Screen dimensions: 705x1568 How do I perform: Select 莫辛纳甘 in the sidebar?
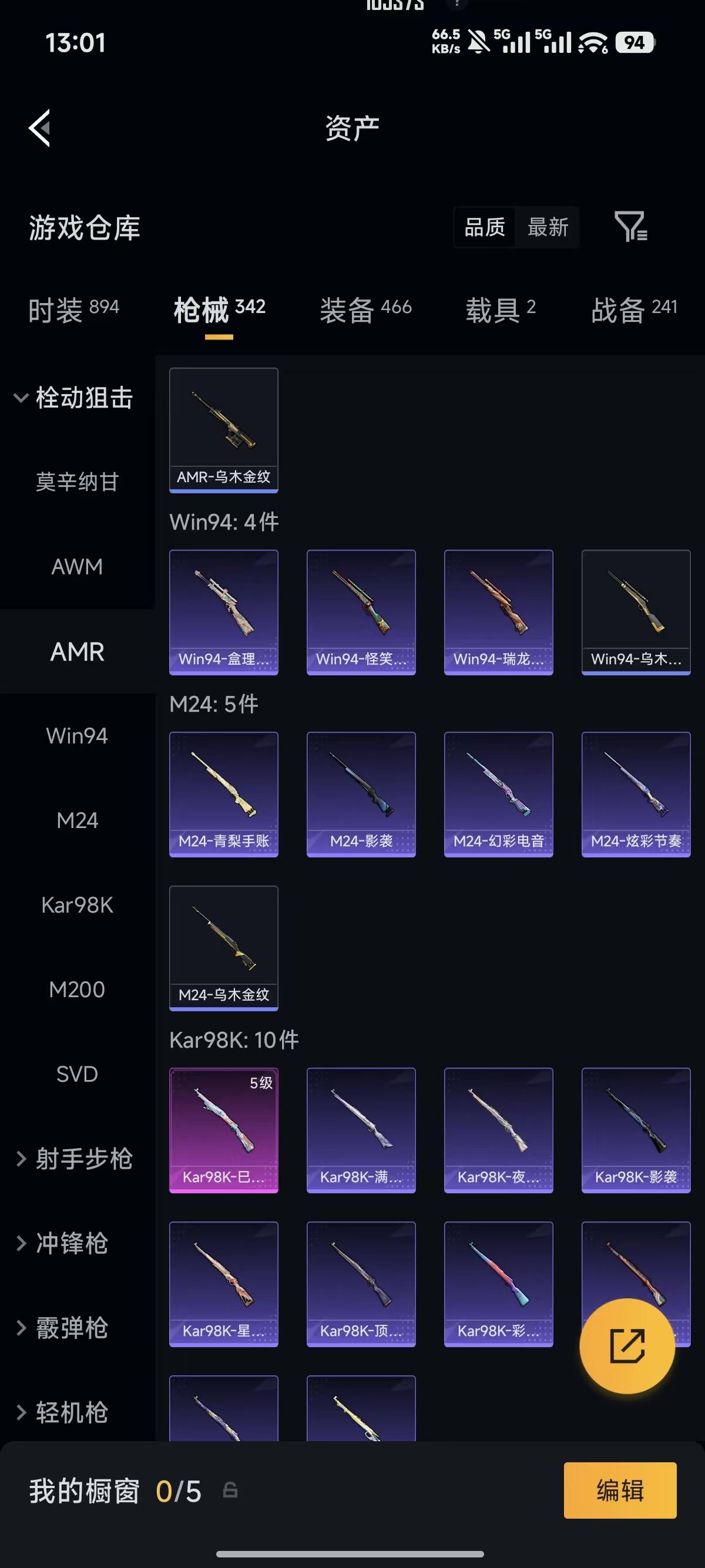pos(78,482)
